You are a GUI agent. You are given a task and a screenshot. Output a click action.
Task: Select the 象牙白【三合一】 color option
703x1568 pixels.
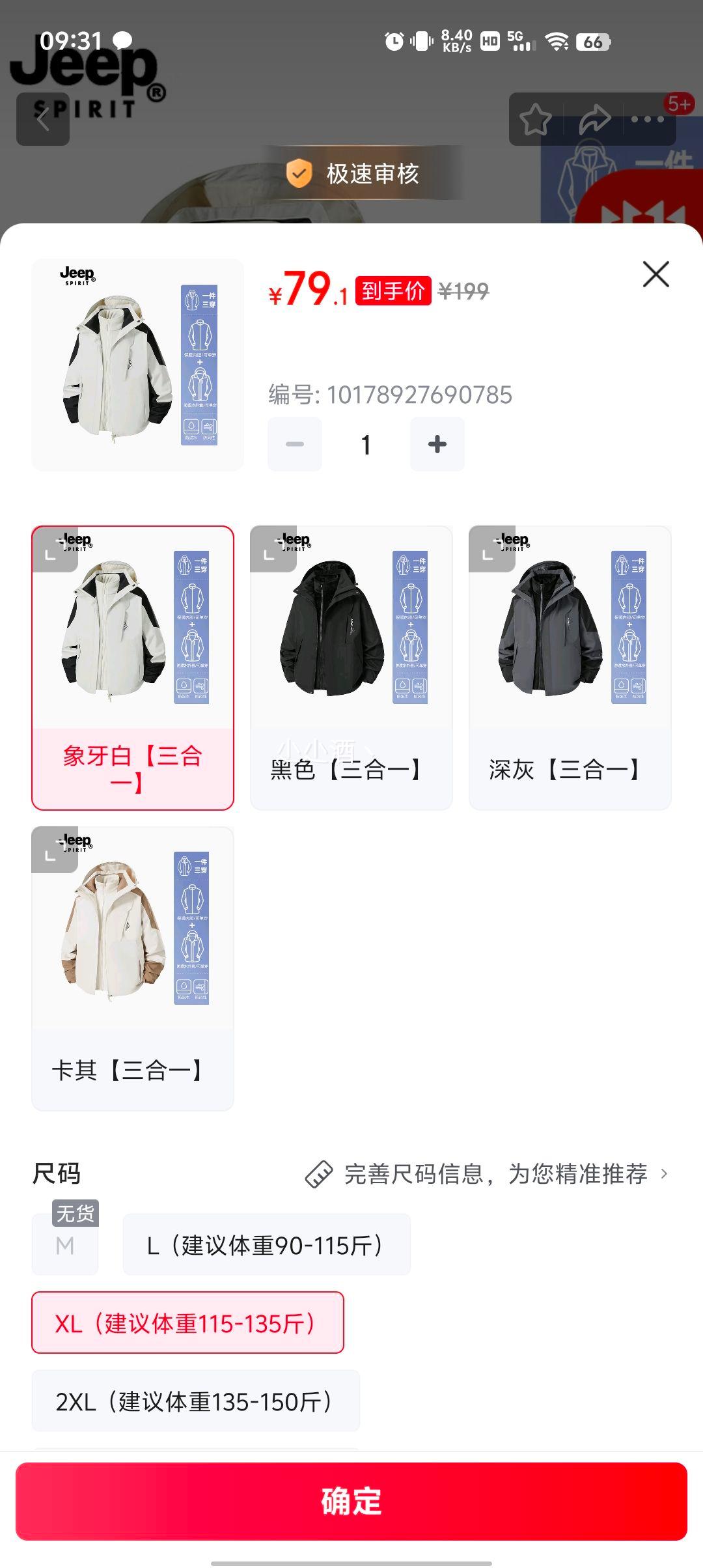132,667
